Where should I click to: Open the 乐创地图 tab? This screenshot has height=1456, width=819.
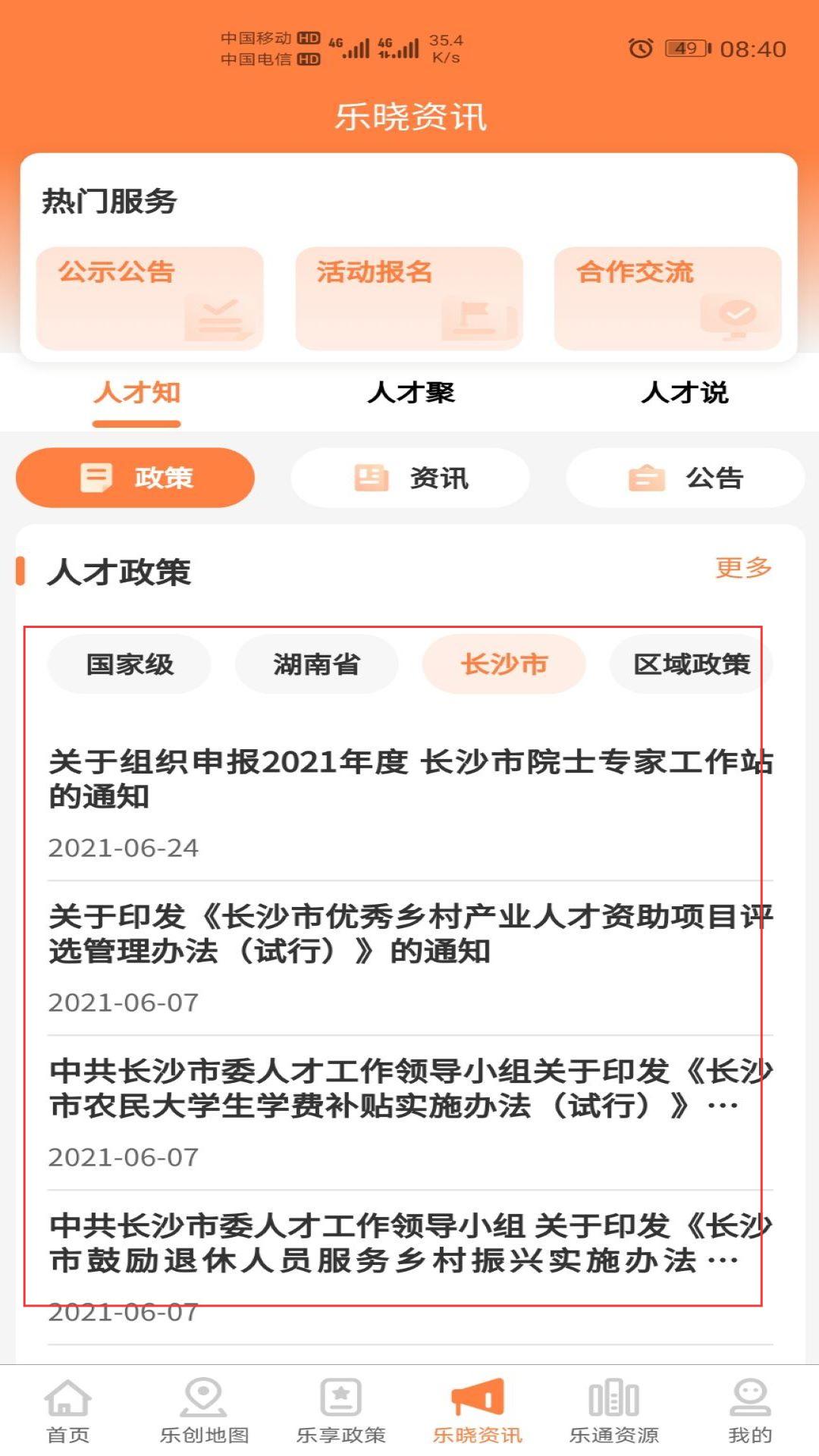point(204,1410)
